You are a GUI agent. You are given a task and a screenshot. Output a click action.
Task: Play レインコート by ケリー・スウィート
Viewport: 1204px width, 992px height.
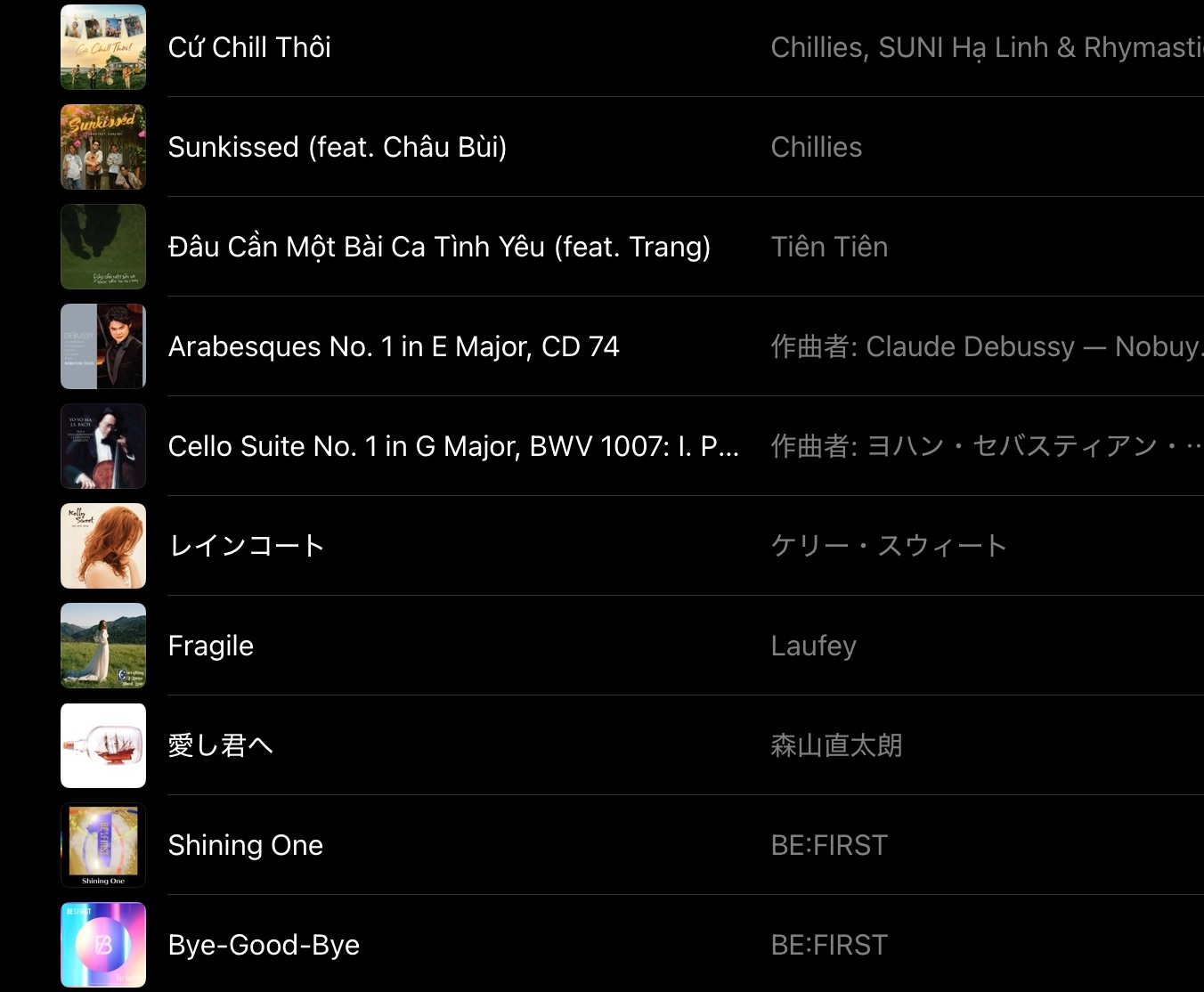point(247,546)
